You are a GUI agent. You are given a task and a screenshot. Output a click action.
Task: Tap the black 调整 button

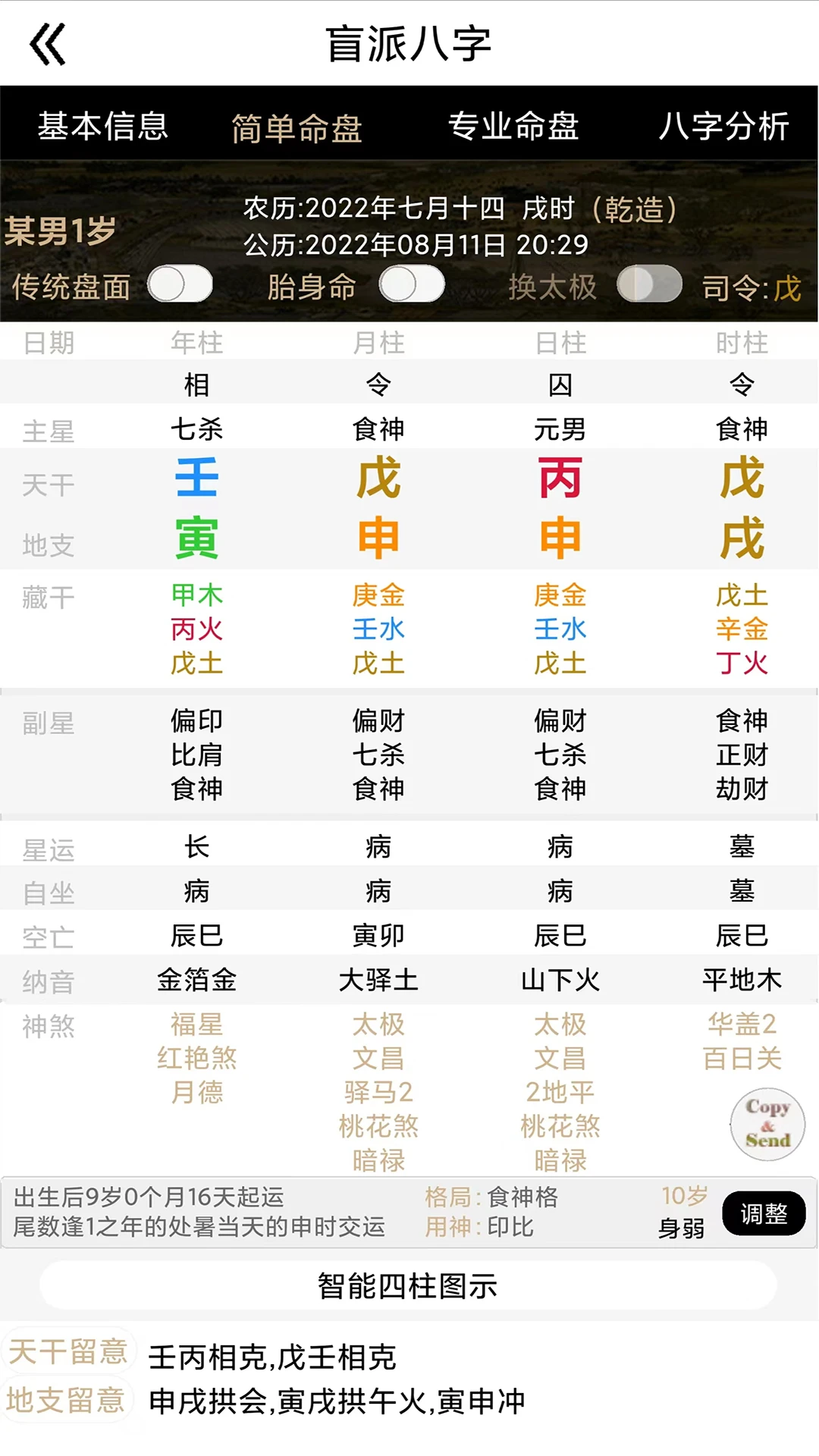(x=764, y=1213)
